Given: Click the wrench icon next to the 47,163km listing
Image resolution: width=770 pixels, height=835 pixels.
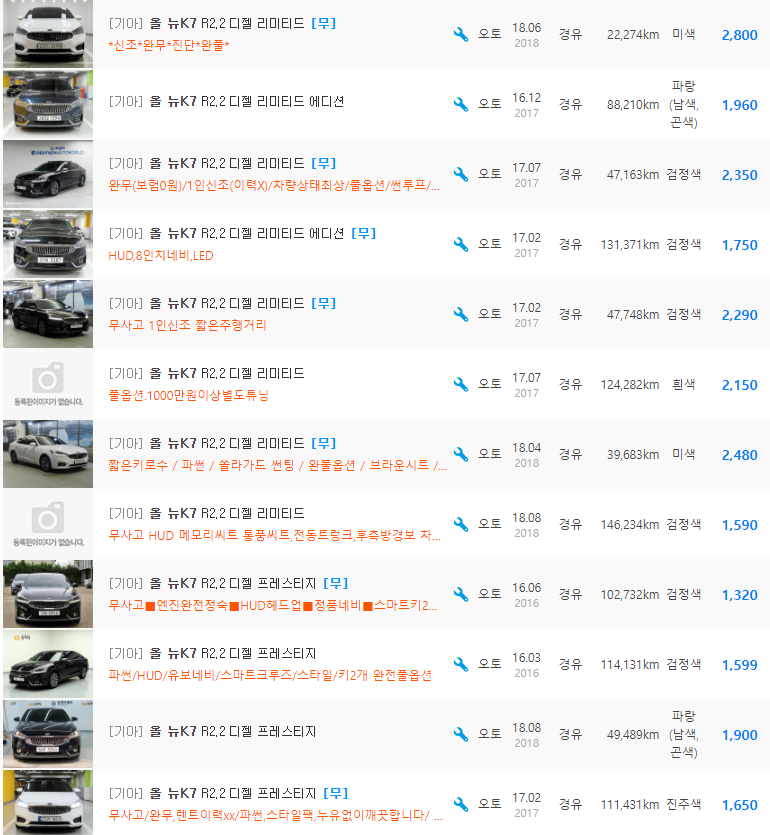Looking at the screenshot, I should pos(460,174).
